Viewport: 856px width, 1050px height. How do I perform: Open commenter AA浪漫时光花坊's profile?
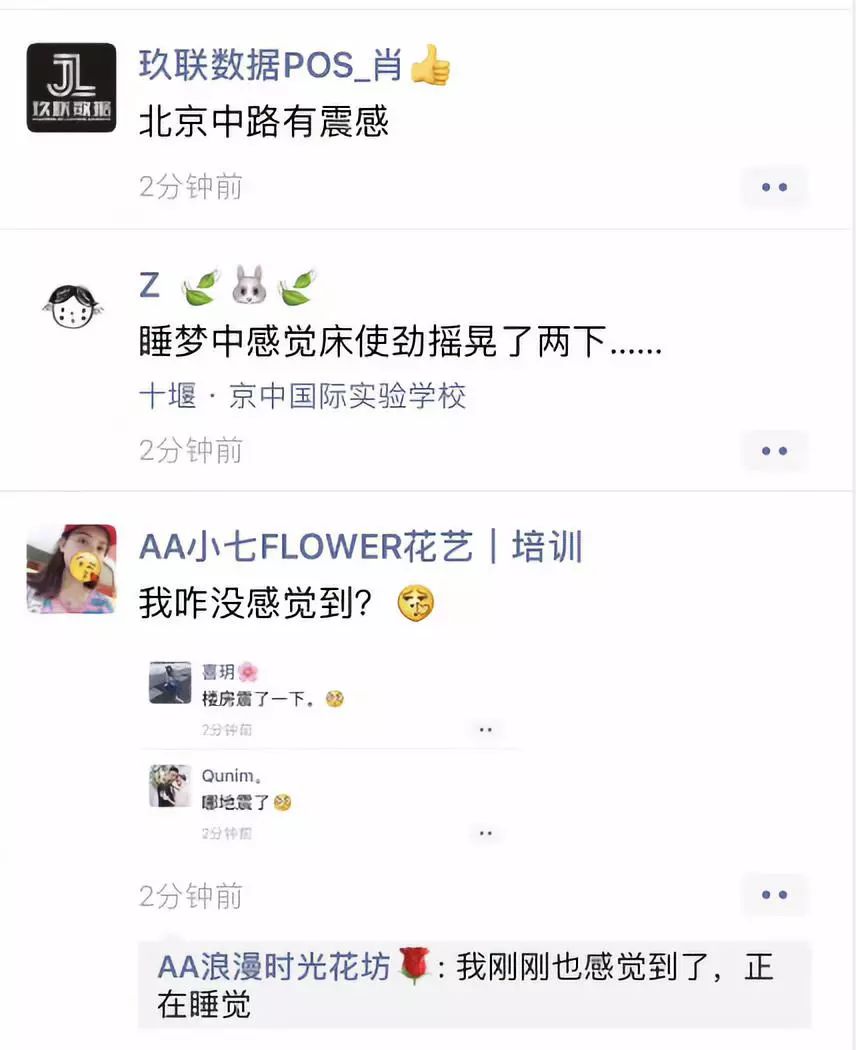click(275, 968)
